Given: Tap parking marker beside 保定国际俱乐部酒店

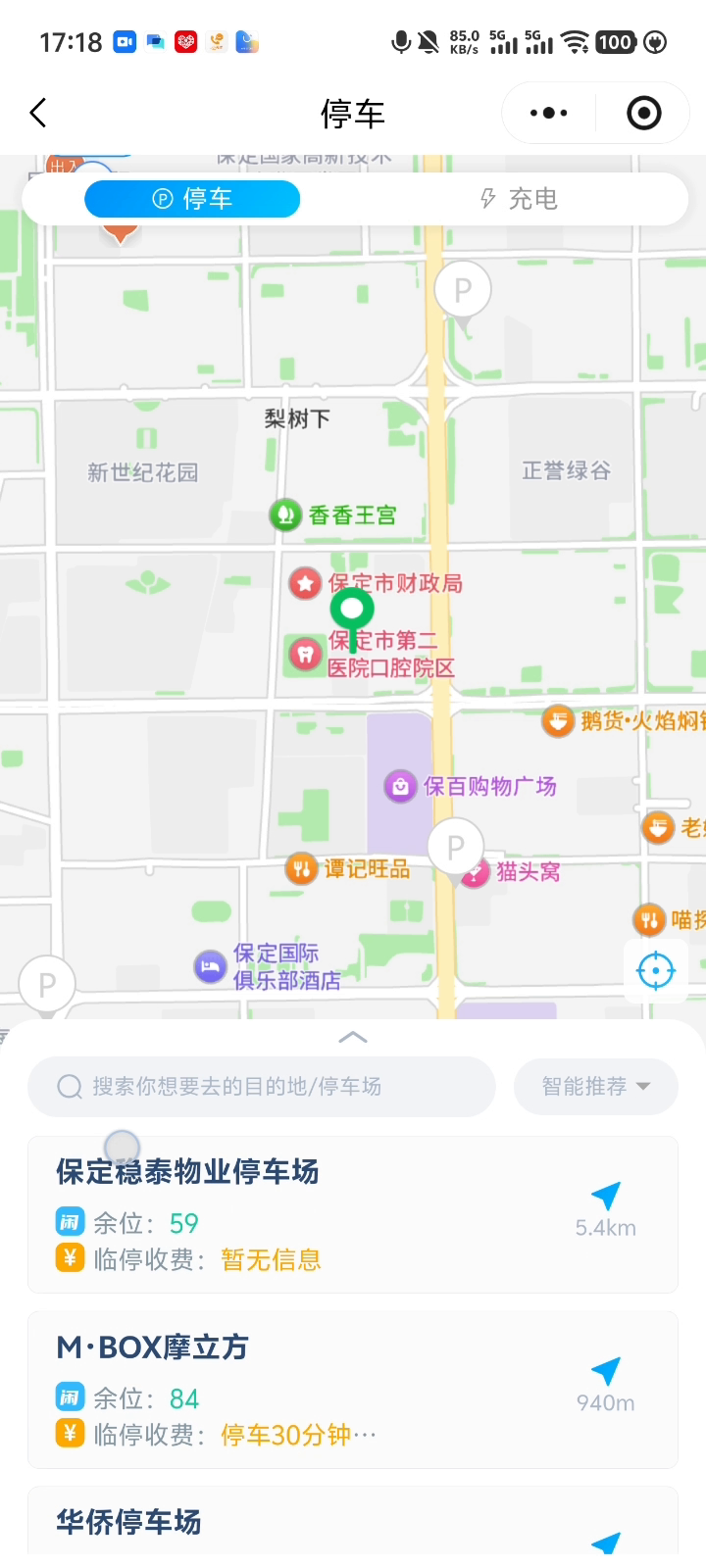Looking at the screenshot, I should [x=47, y=984].
